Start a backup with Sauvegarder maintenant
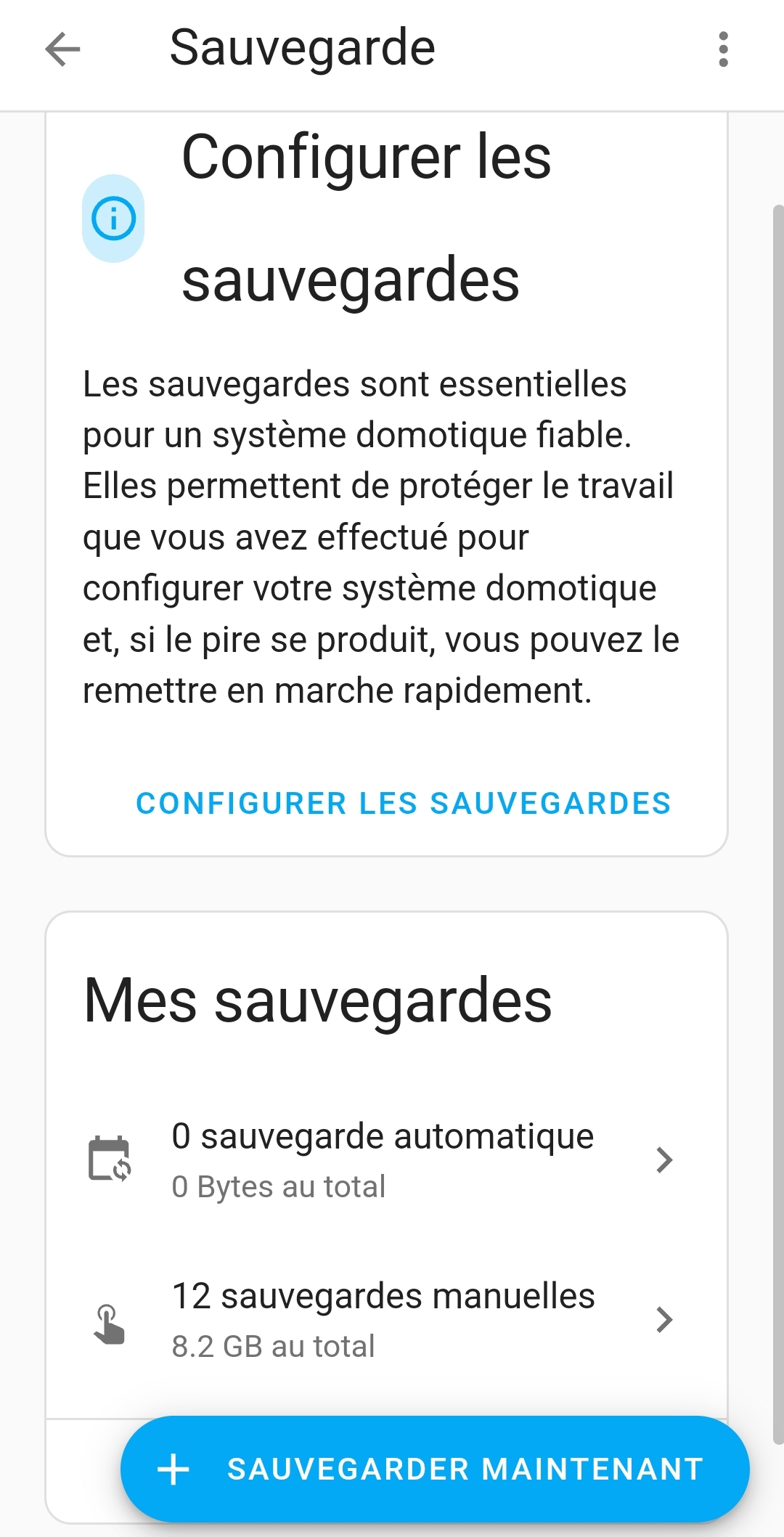This screenshot has height=1537, width=784. click(x=435, y=1469)
